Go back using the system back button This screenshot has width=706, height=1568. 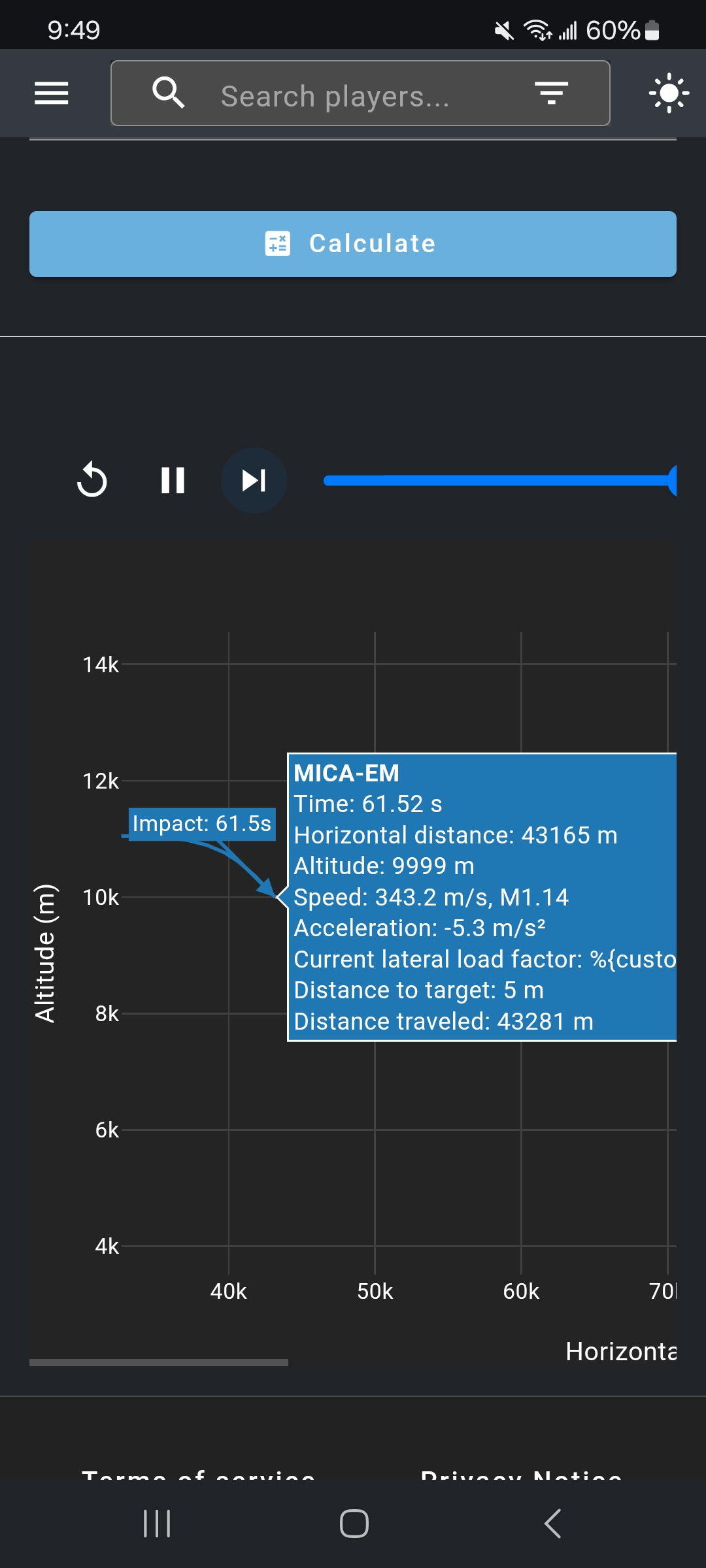552,1524
